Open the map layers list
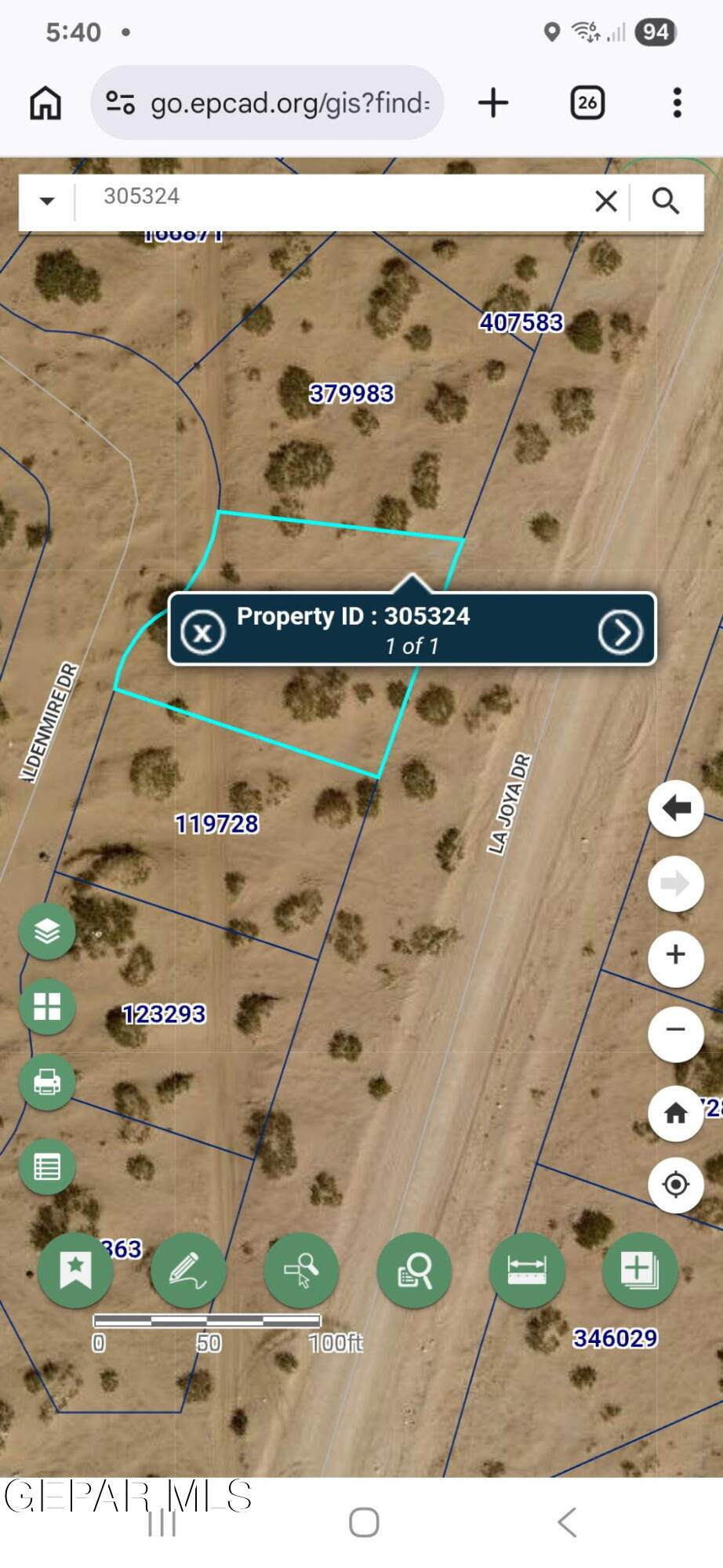The height and width of the screenshot is (1568, 723). tap(47, 931)
